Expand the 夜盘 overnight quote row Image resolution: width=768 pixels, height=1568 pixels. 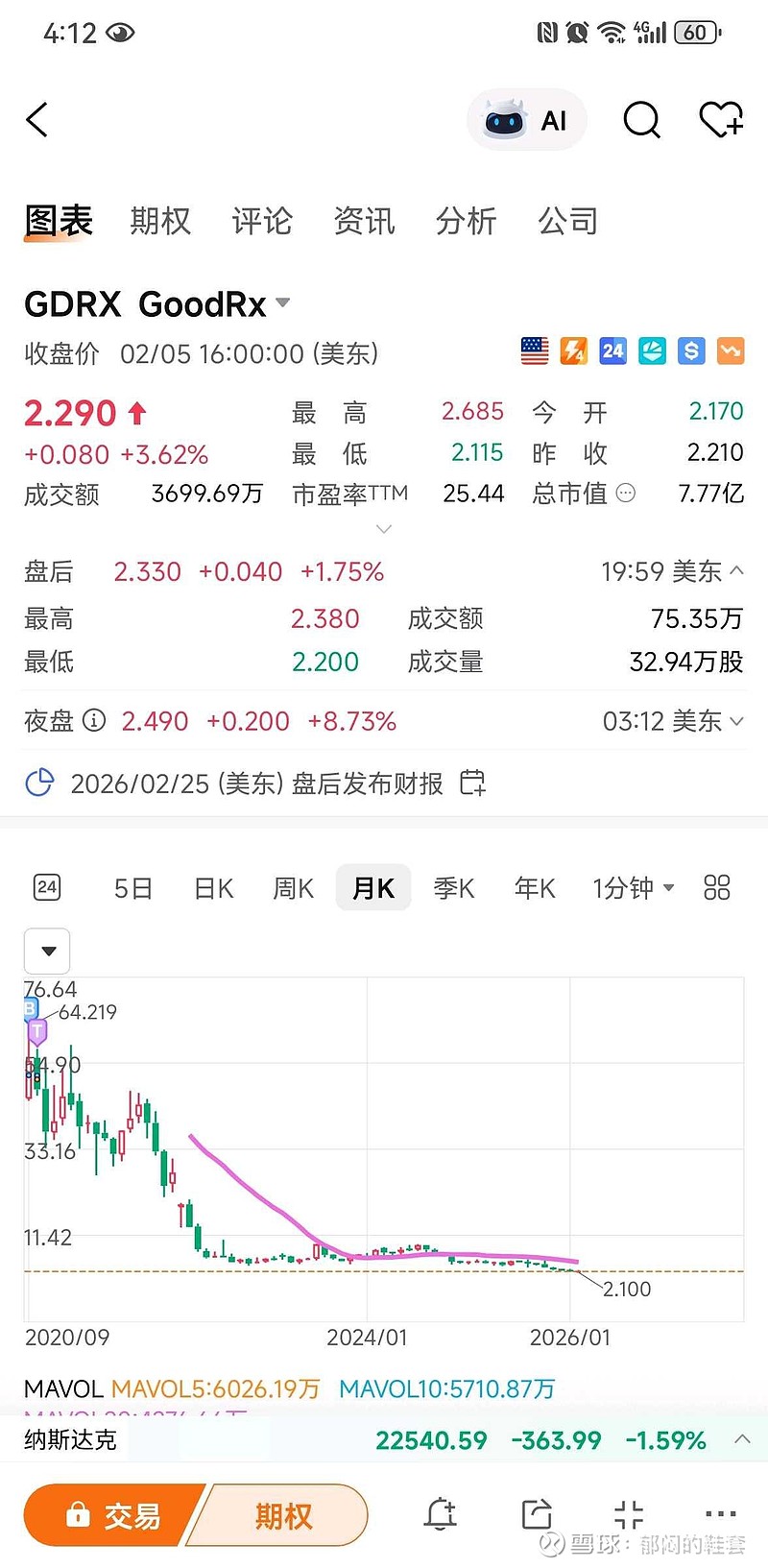736,721
